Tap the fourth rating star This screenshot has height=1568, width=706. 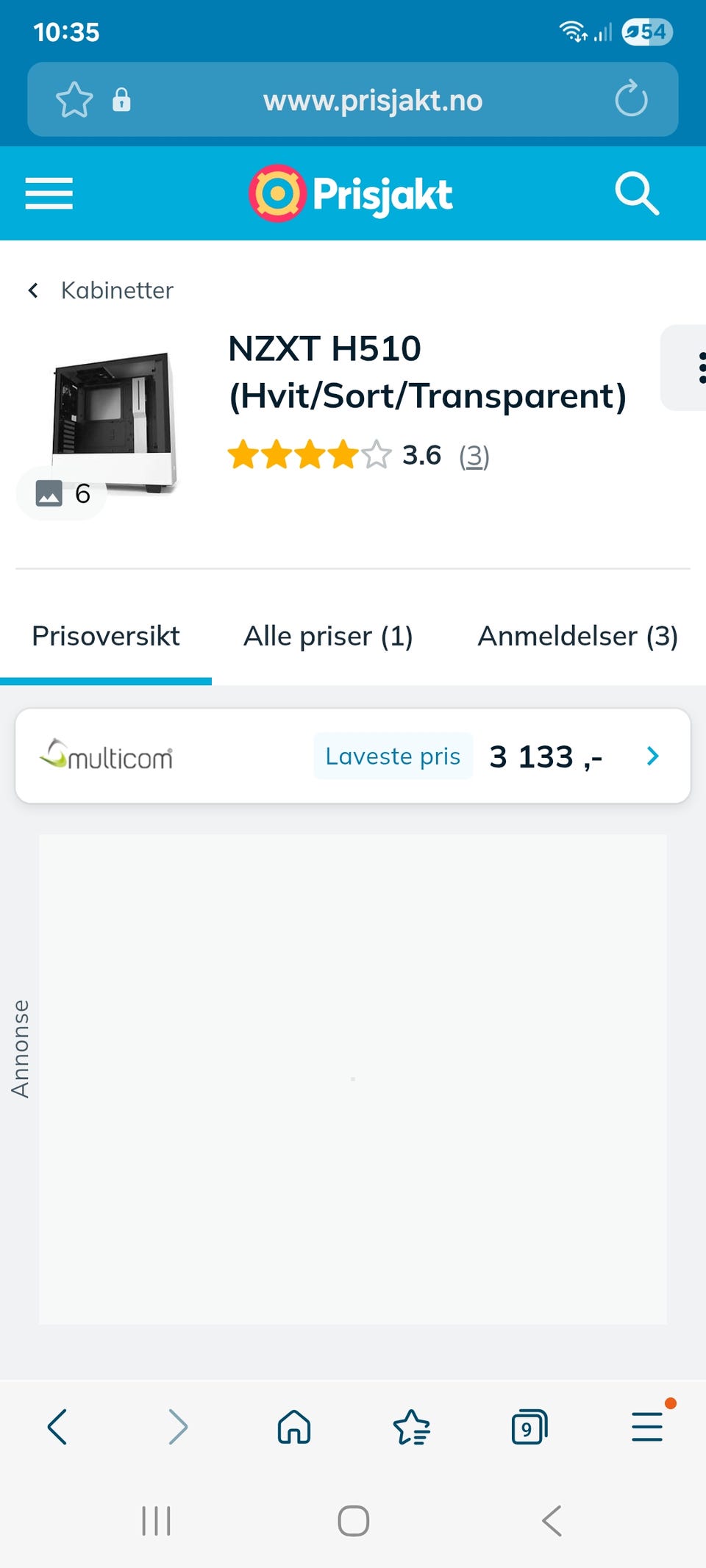click(x=340, y=456)
